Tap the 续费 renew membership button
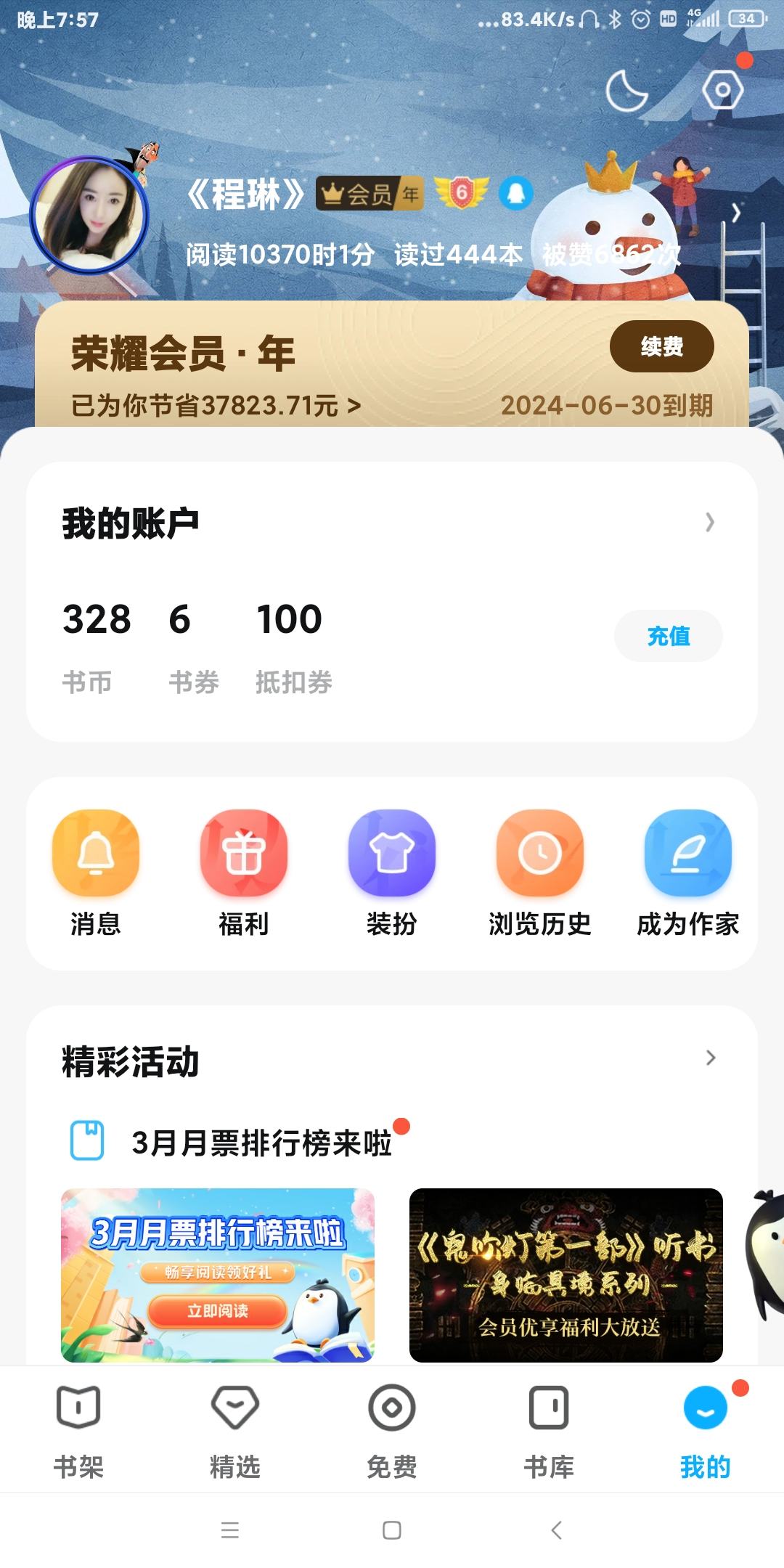This screenshot has height=1568, width=784. tap(661, 346)
